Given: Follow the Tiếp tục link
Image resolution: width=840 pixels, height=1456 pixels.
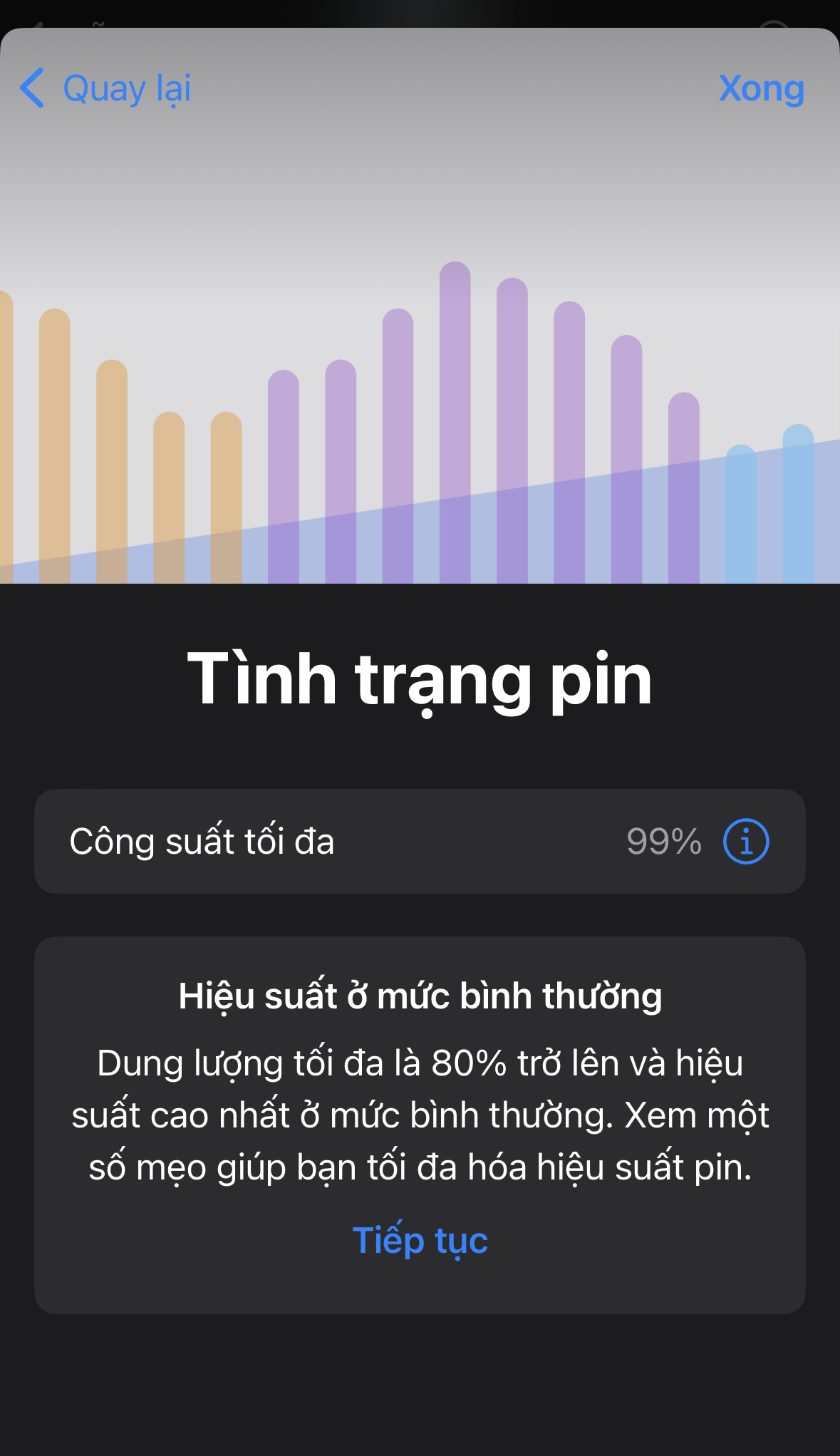Looking at the screenshot, I should [420, 1241].
